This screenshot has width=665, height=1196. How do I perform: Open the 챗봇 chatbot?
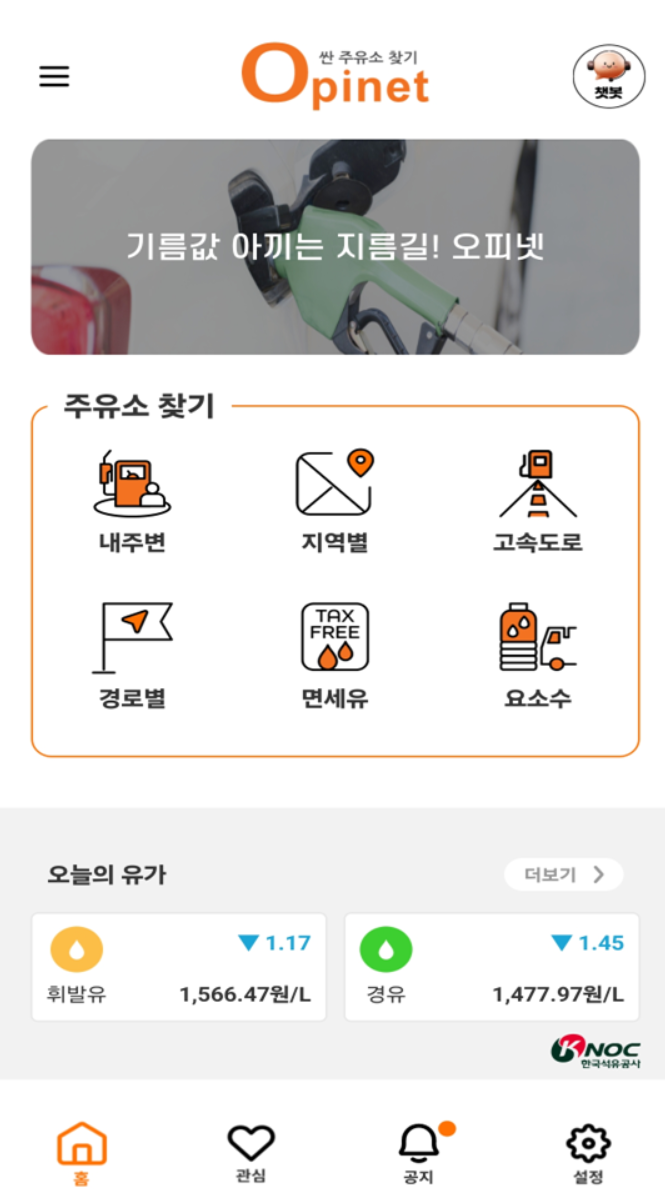click(609, 76)
